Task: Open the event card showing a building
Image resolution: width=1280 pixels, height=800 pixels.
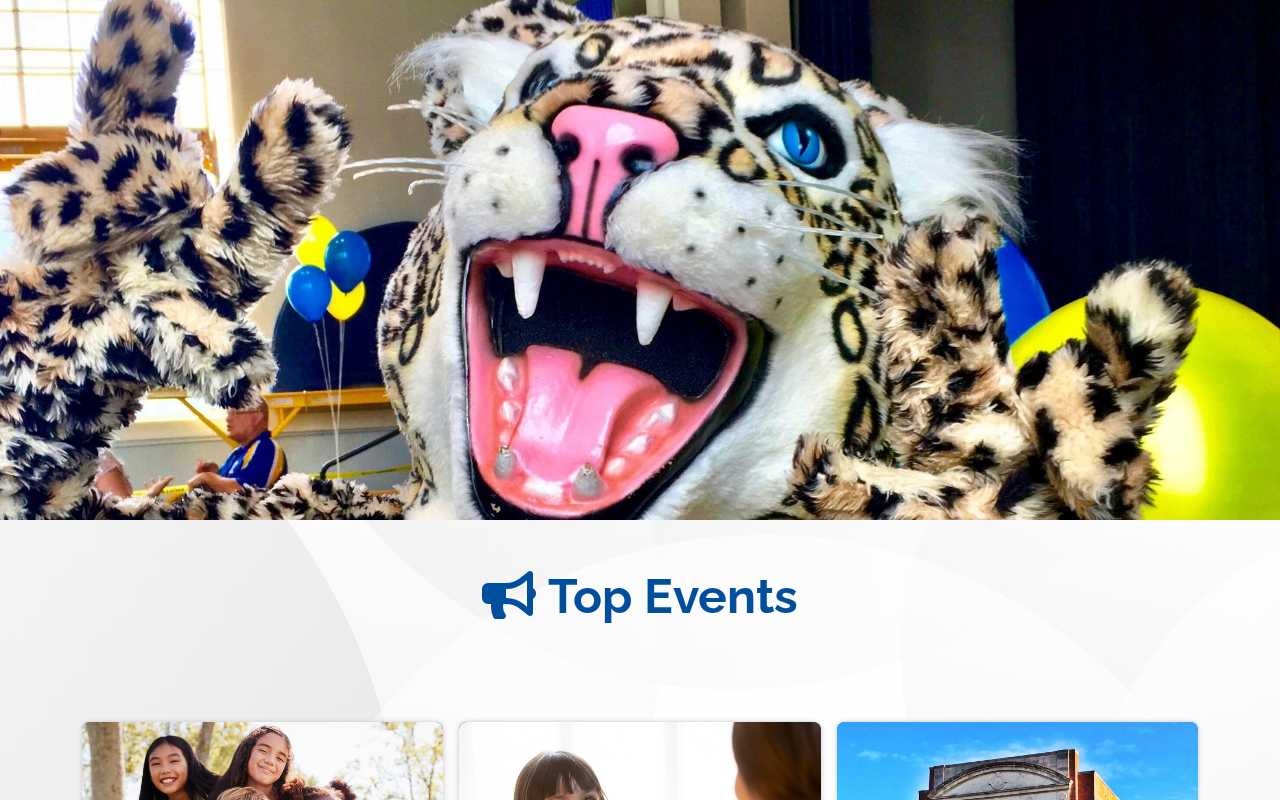Action: pos(1017,762)
